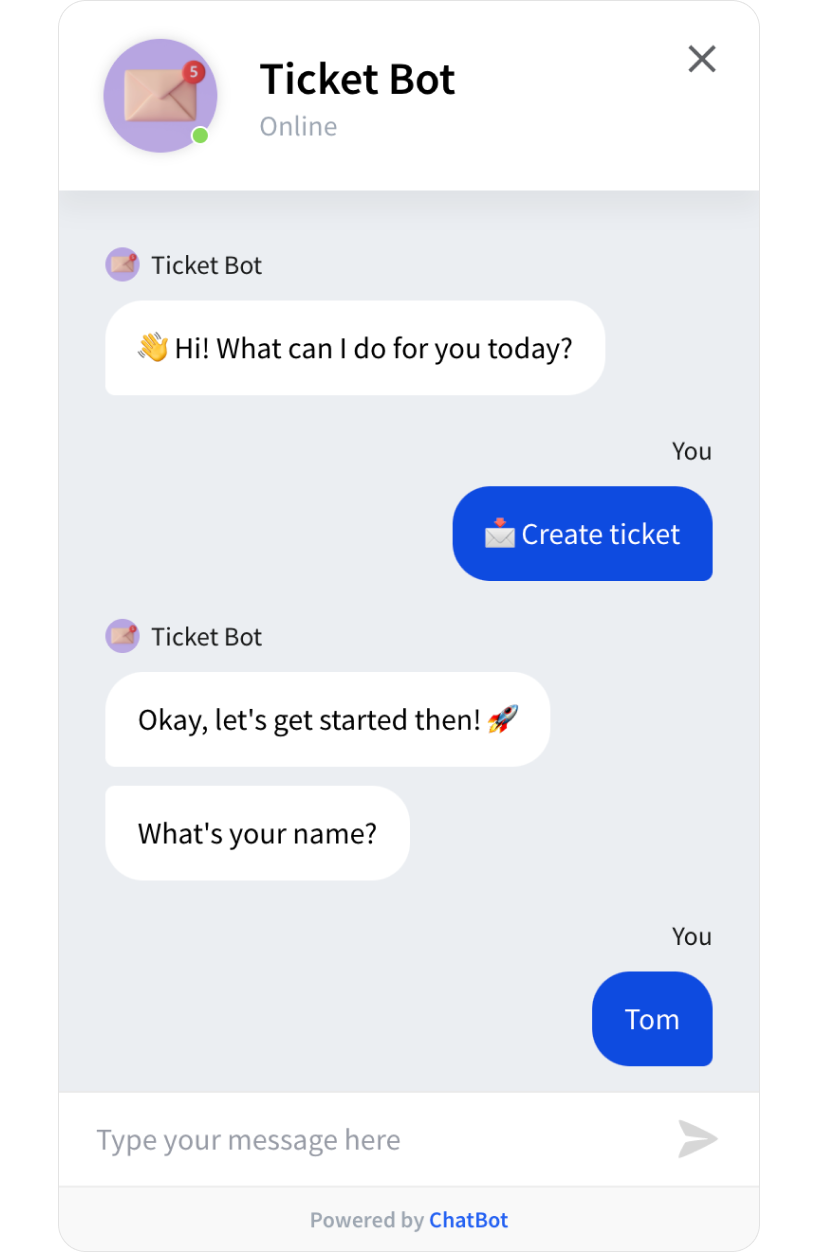This screenshot has width=818, height=1252.
Task: Click the Ticket Bot header avatar
Action: click(x=160, y=96)
